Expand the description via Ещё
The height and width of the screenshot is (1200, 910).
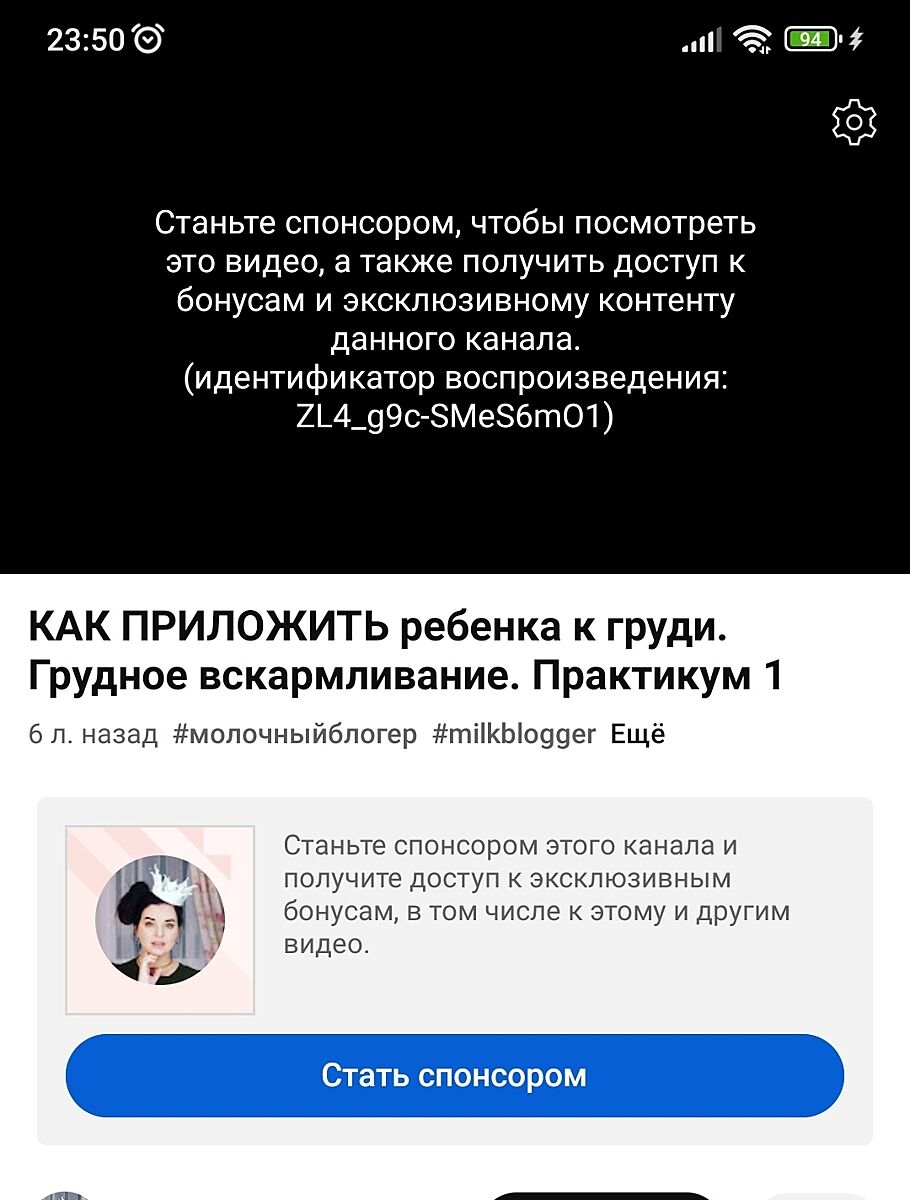click(638, 735)
